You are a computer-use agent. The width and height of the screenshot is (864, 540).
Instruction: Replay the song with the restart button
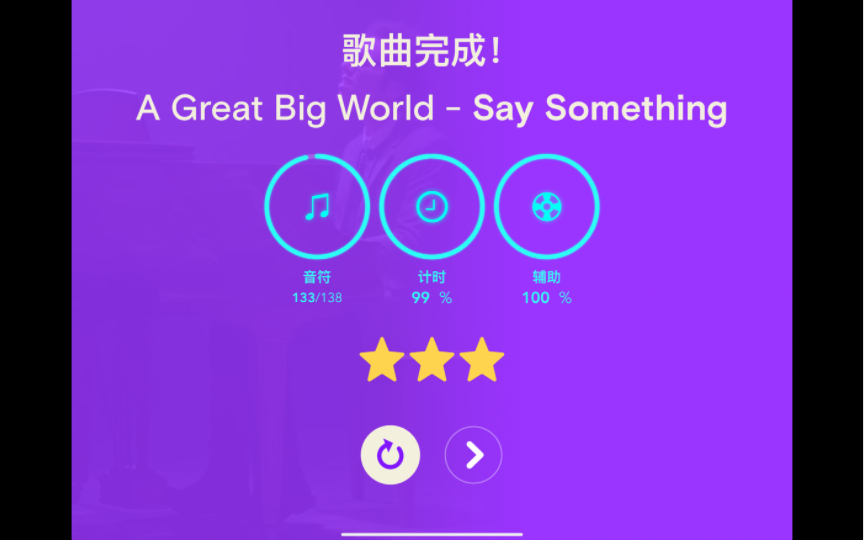pos(390,455)
